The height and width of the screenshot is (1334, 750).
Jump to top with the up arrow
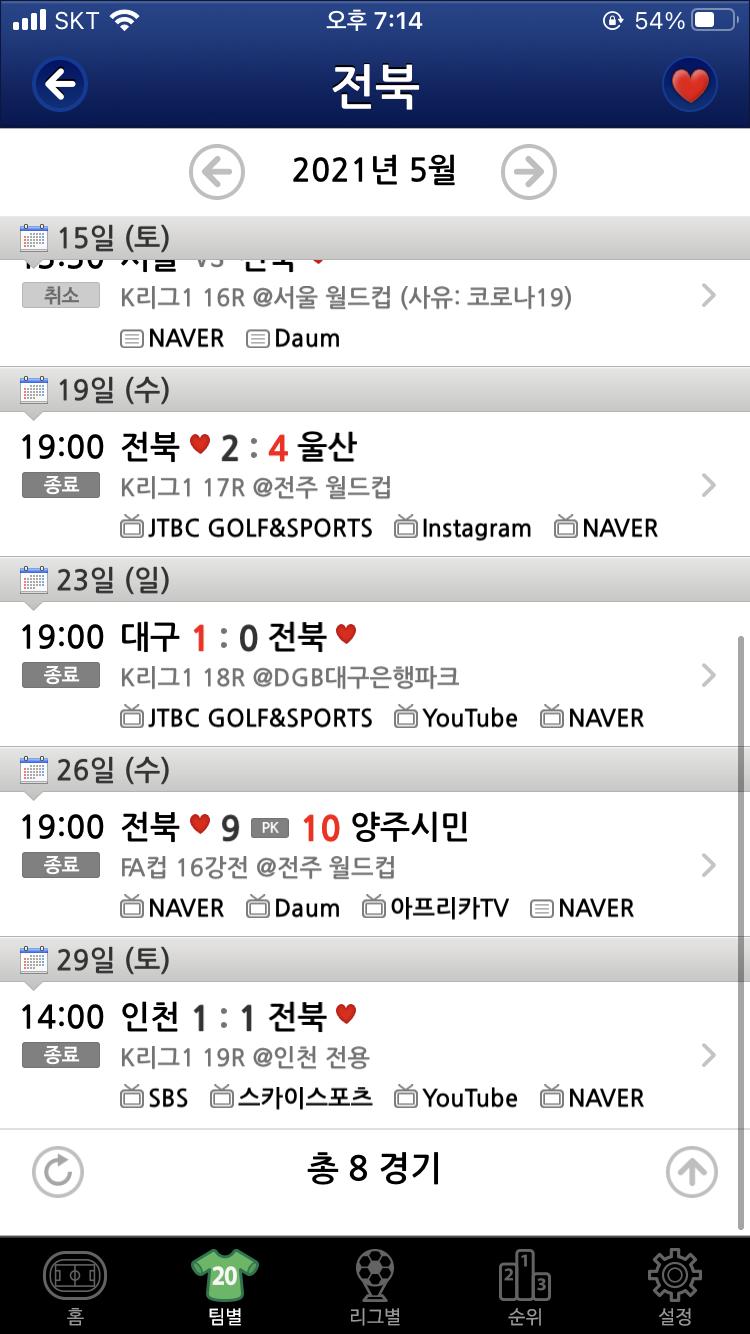(691, 1171)
